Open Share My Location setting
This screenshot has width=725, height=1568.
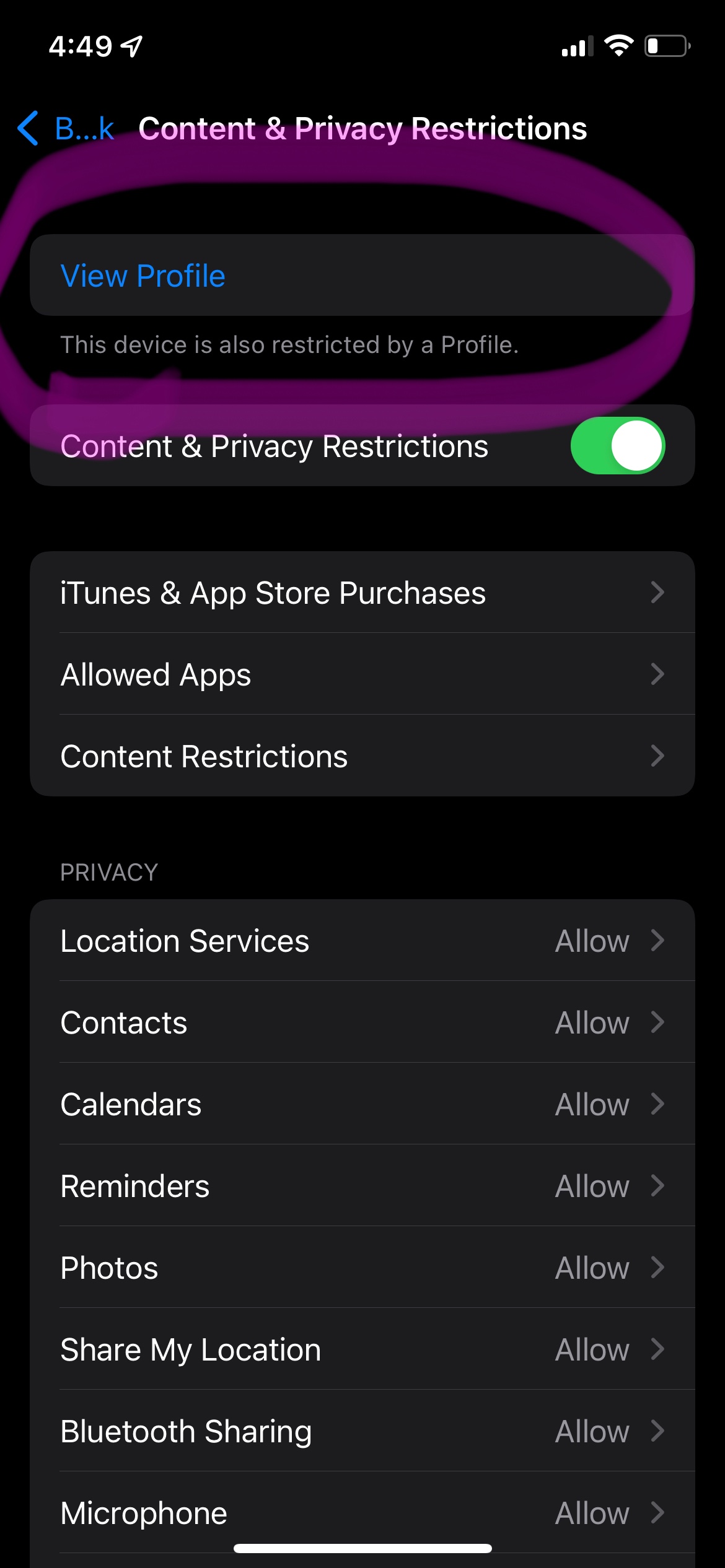coord(362,1349)
